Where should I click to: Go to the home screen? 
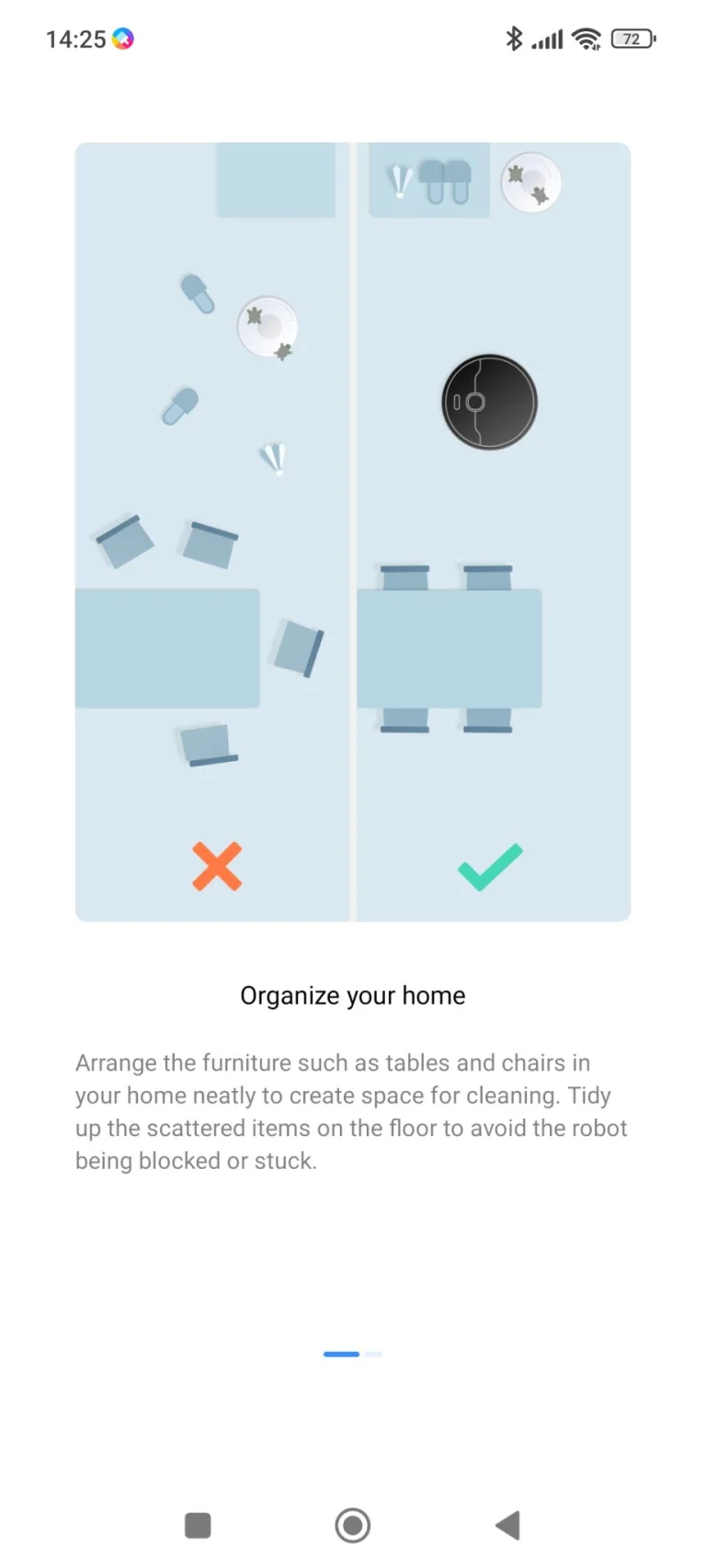(353, 1525)
